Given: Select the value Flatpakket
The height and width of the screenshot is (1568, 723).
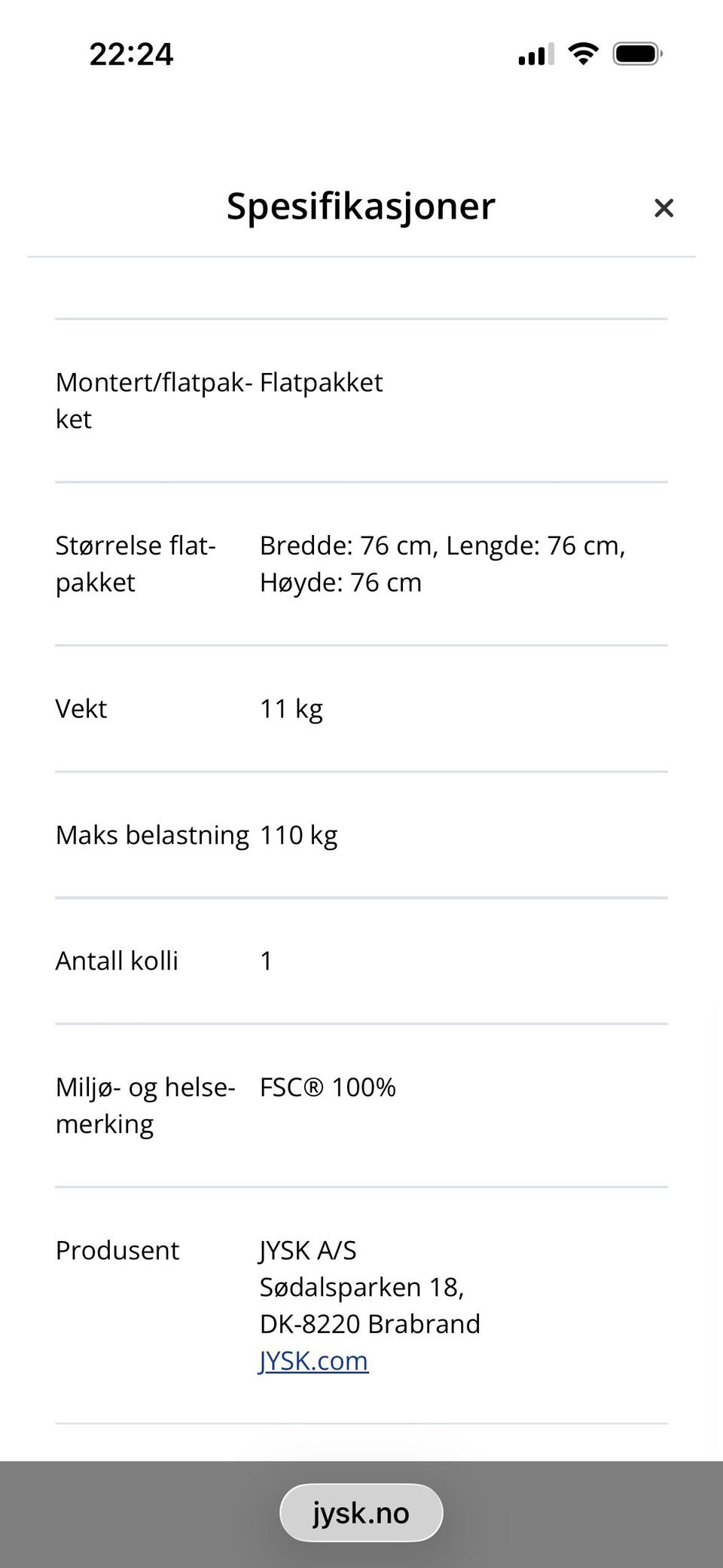Looking at the screenshot, I should (x=321, y=382).
